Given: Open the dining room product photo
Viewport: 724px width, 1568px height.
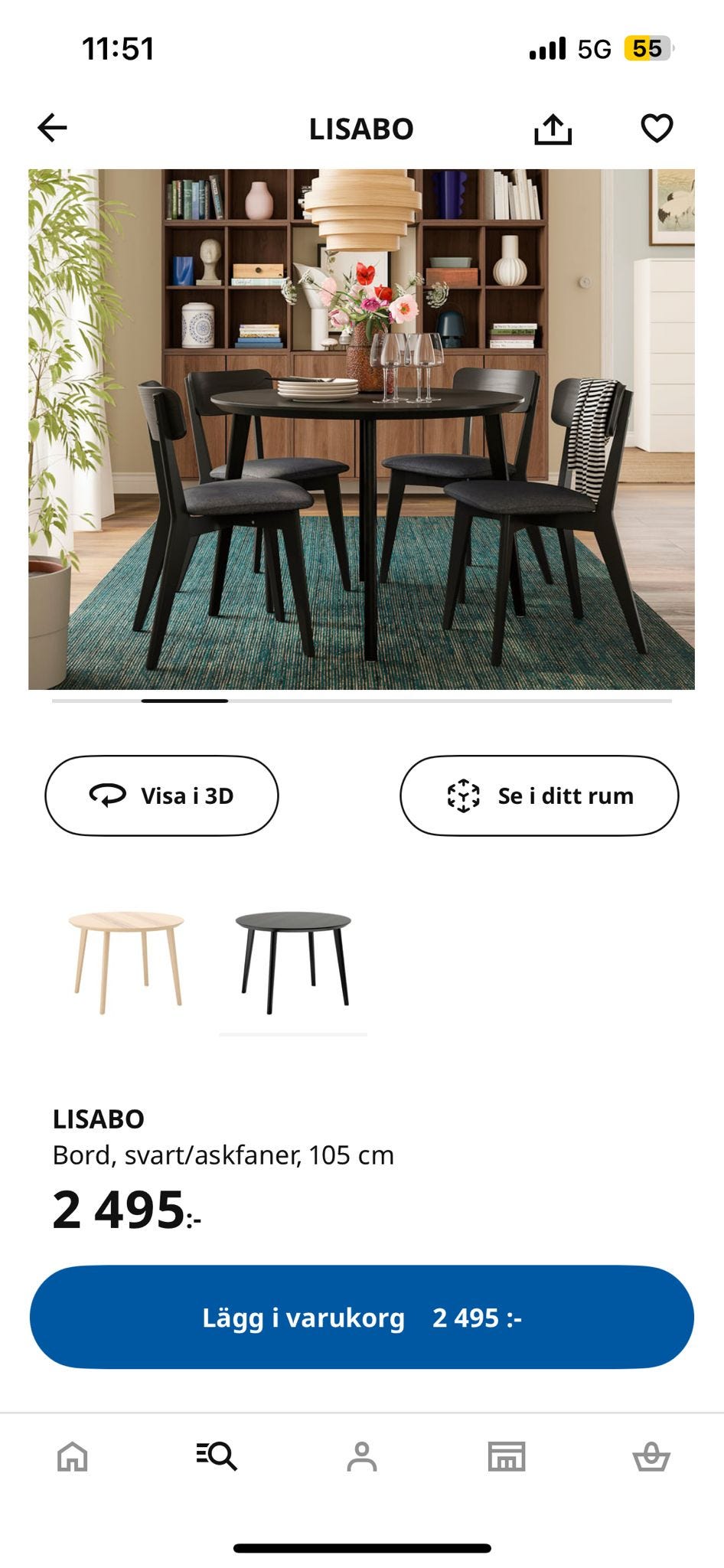Looking at the screenshot, I should point(361,429).
